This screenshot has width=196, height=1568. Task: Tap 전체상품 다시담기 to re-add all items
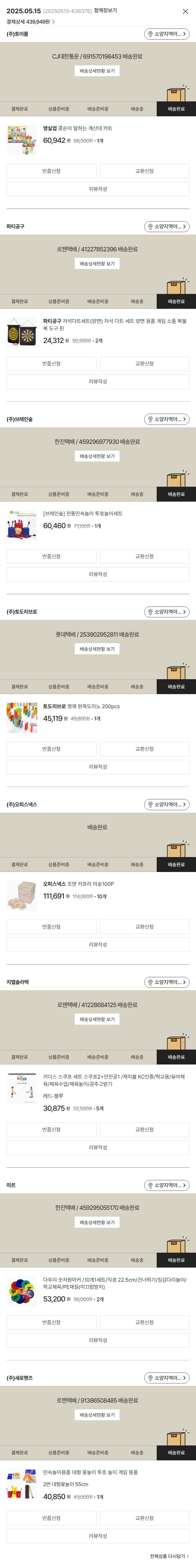(x=169, y=1556)
